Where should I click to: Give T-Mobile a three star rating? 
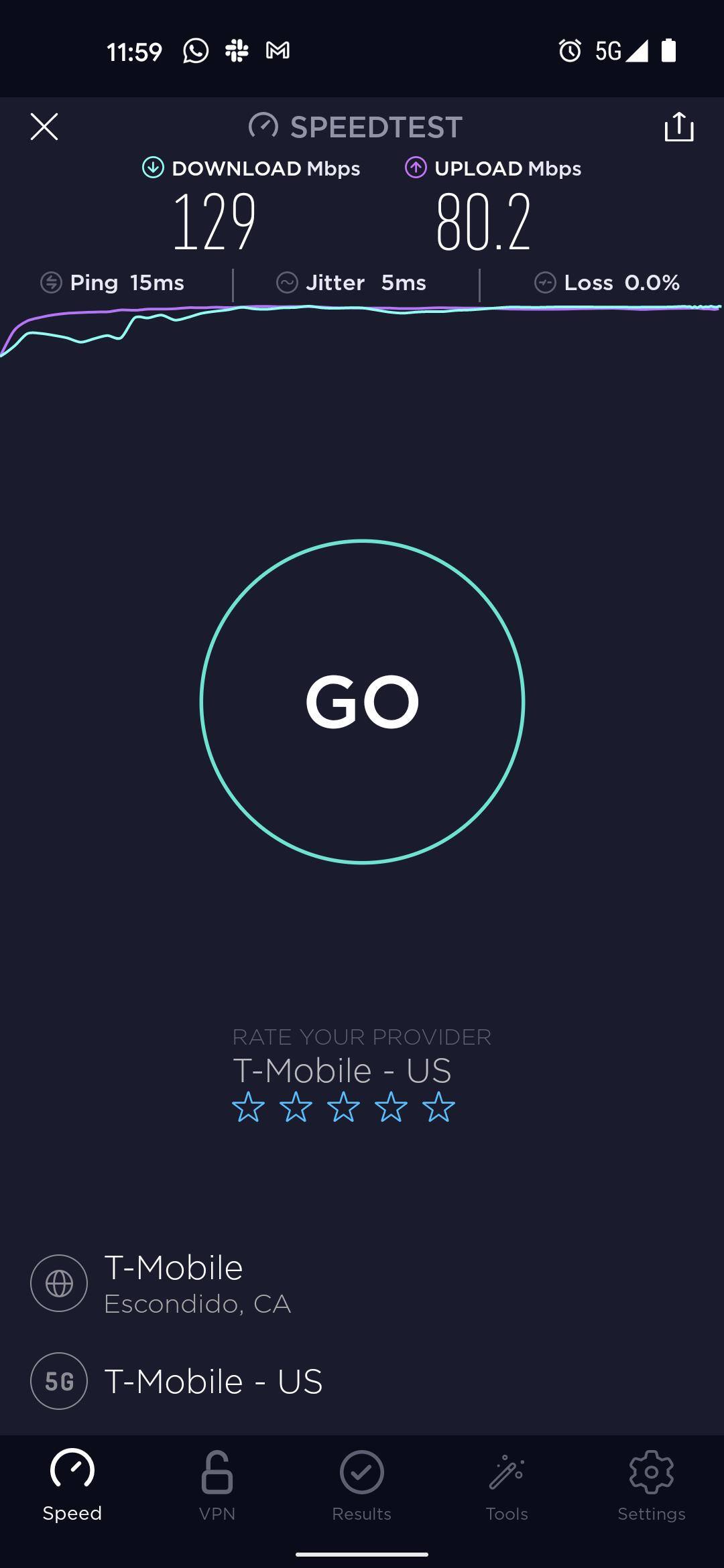(x=343, y=1107)
